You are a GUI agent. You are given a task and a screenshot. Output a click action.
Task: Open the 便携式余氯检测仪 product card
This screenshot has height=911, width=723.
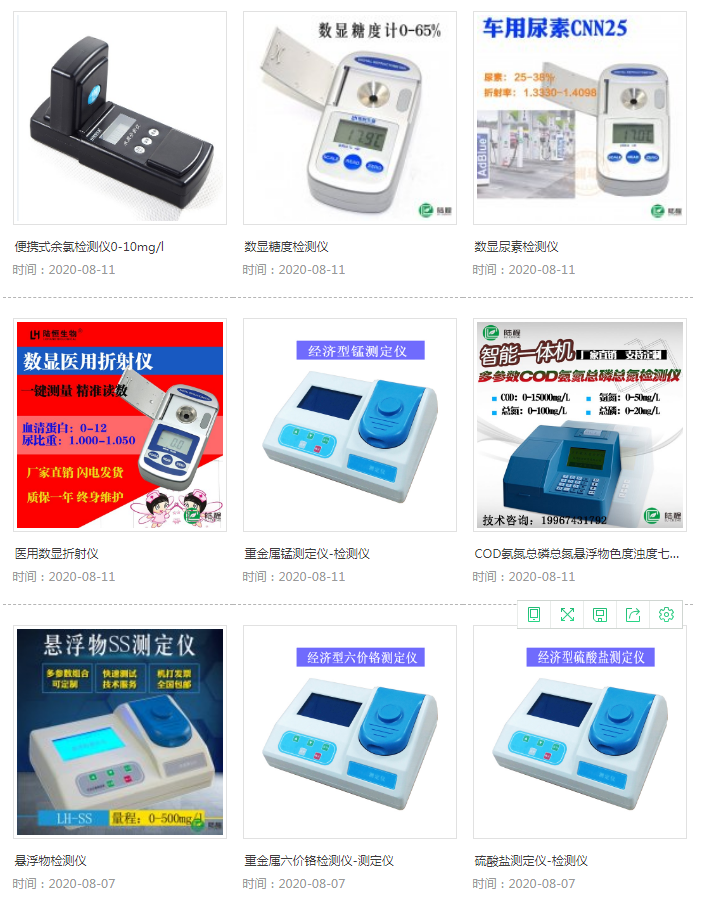(x=120, y=118)
